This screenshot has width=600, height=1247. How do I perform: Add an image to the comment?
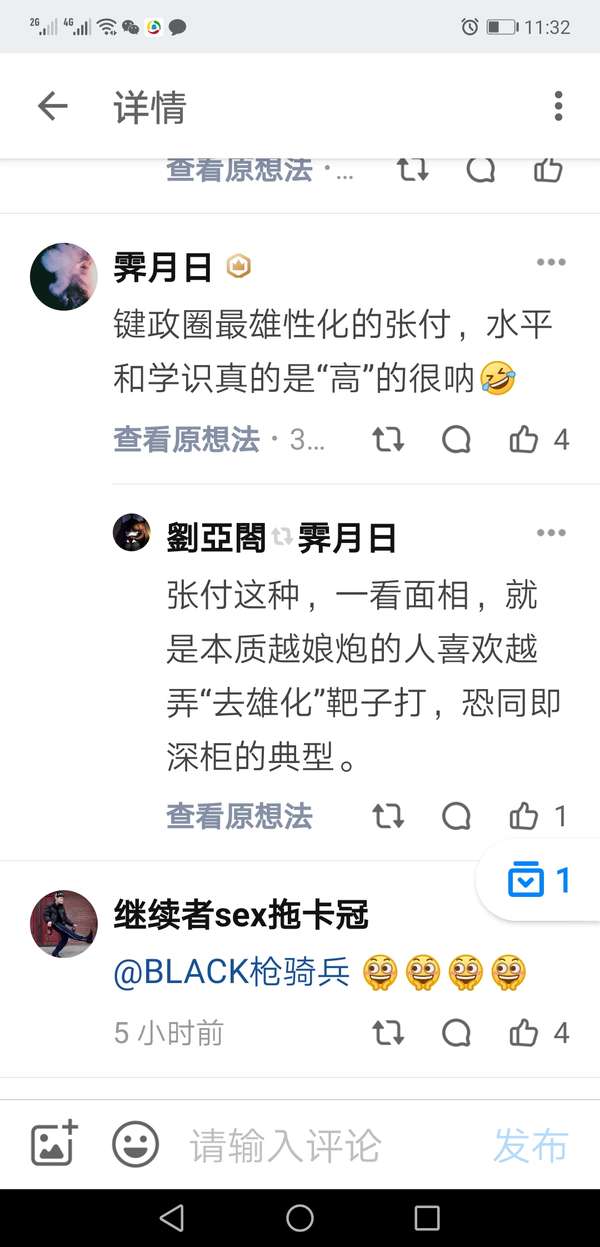click(x=54, y=1143)
